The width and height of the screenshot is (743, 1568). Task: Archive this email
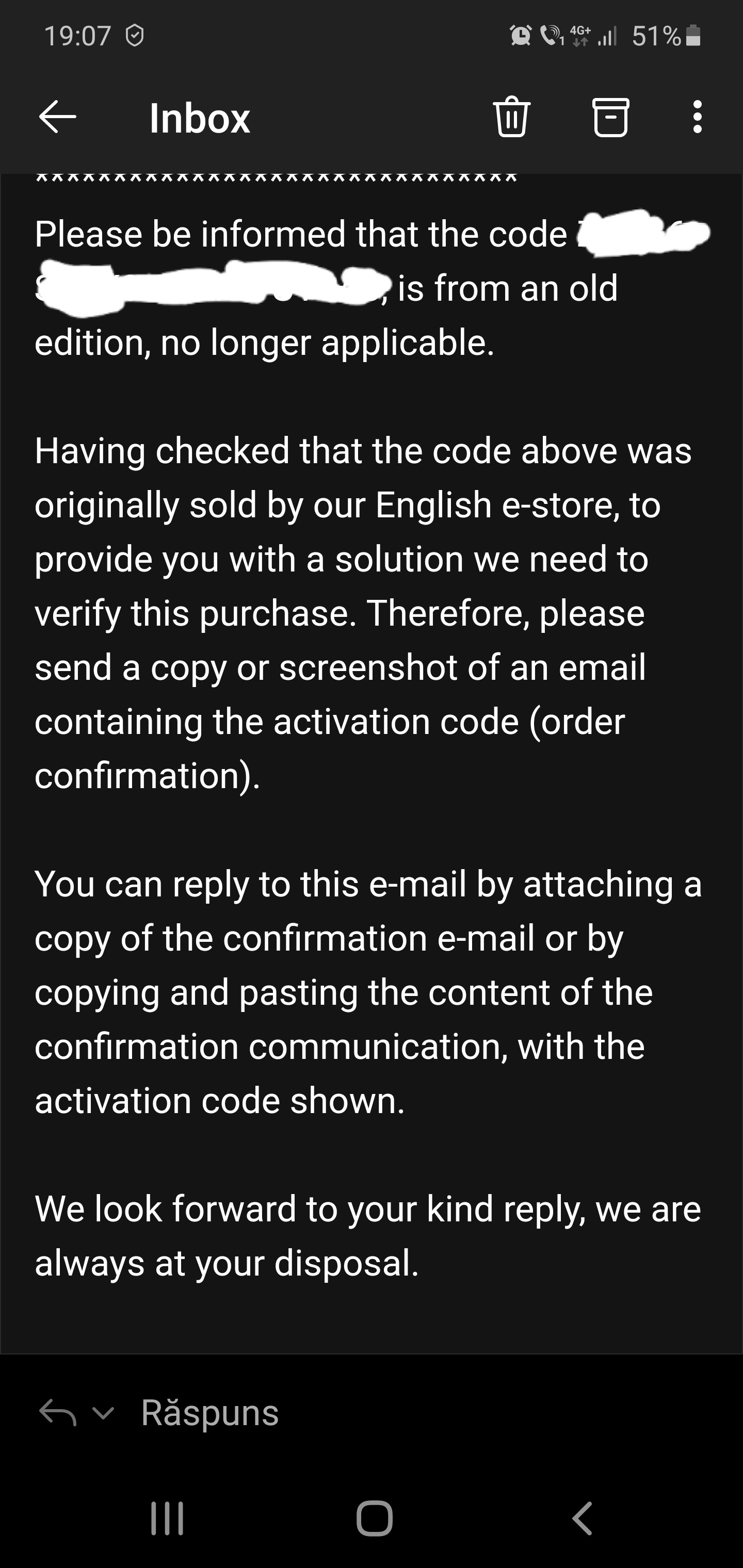coord(610,117)
